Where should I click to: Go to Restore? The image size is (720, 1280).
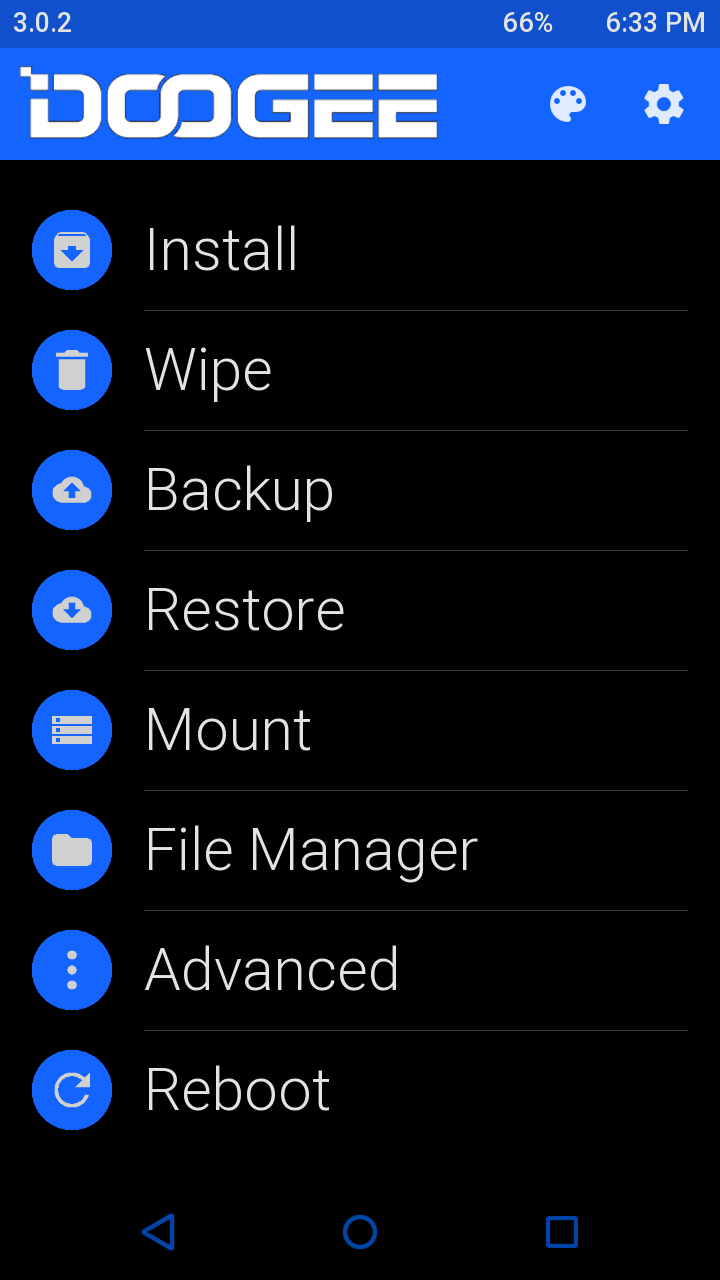245,610
